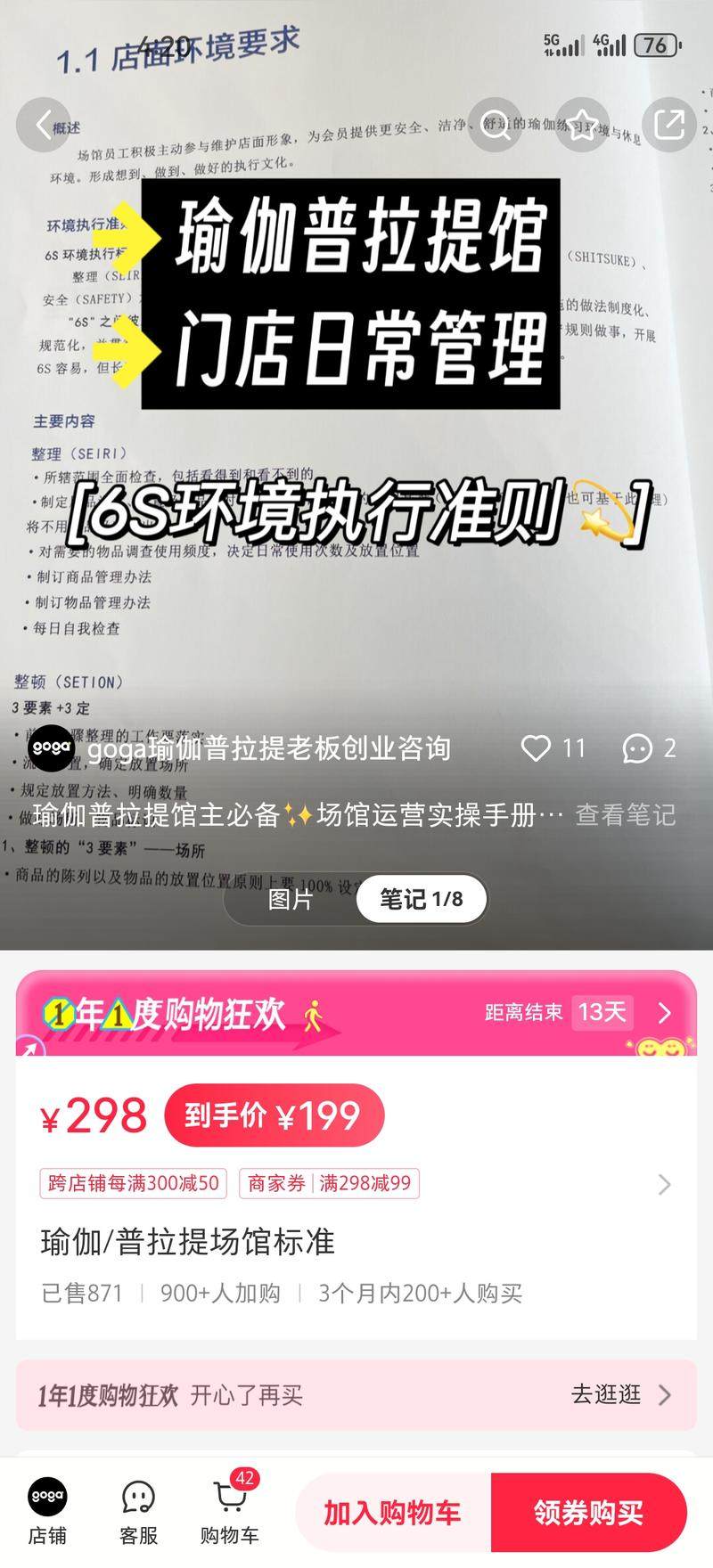This screenshot has height=1568, width=713.
Task: Open the 店铺 store page
Action: tap(48, 1513)
